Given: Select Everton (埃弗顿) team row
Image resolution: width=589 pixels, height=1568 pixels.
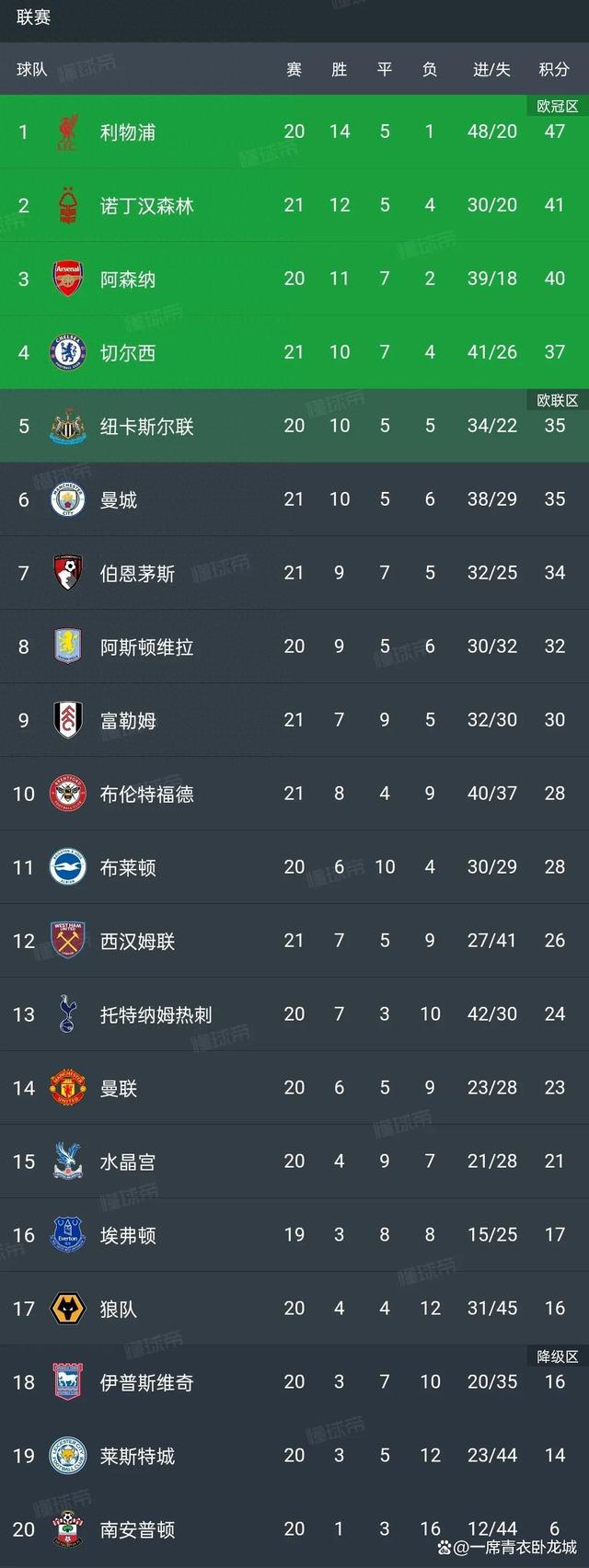Looking at the screenshot, I should pyautogui.click(x=127, y=1235).
